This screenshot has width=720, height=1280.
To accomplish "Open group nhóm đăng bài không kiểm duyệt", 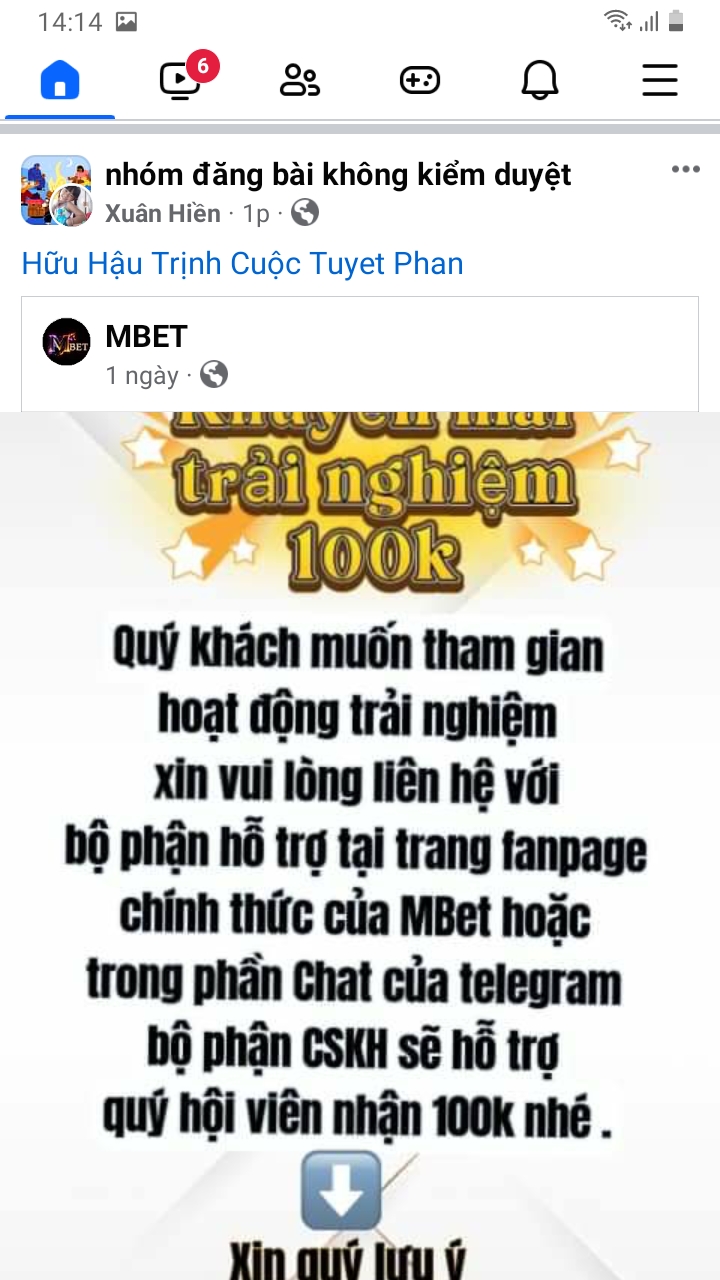I will pos(338,174).
